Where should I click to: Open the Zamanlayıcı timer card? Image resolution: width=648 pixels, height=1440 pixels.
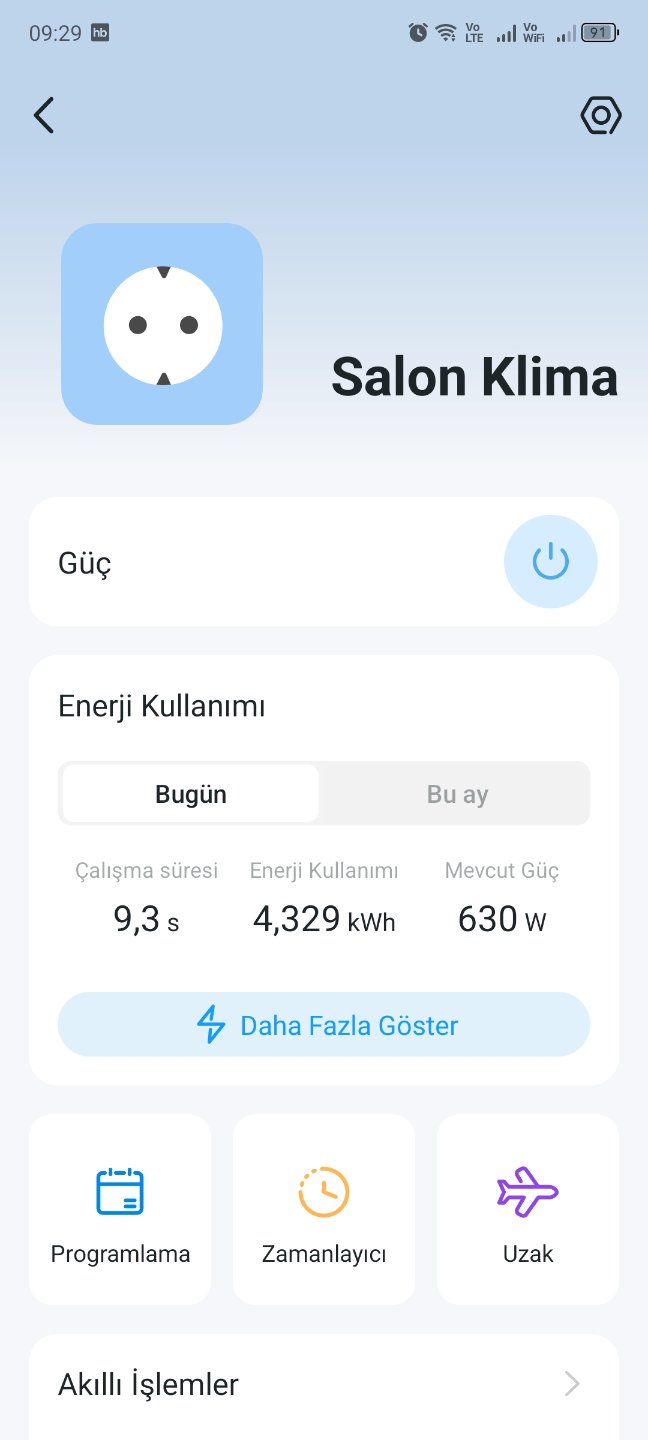[324, 1209]
